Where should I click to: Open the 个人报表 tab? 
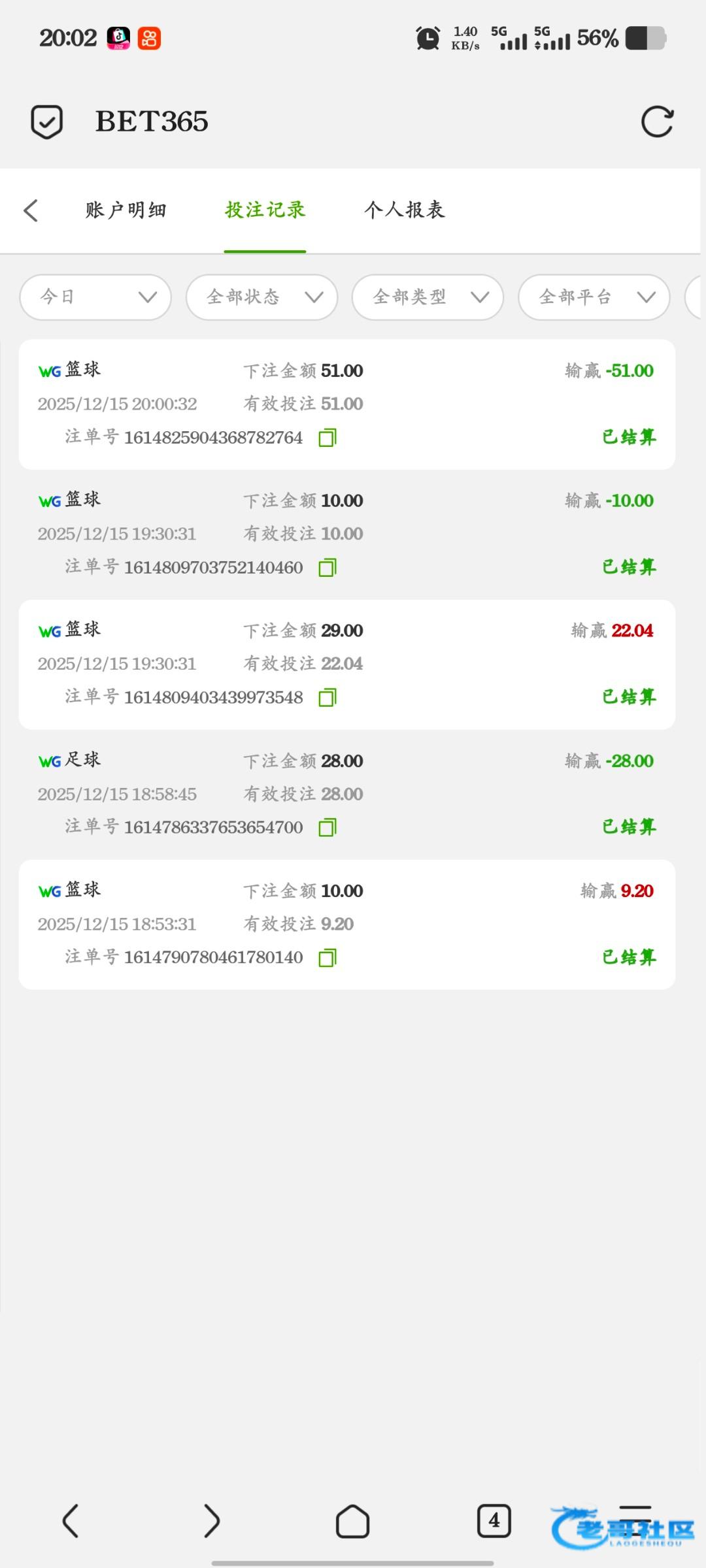pyautogui.click(x=405, y=210)
